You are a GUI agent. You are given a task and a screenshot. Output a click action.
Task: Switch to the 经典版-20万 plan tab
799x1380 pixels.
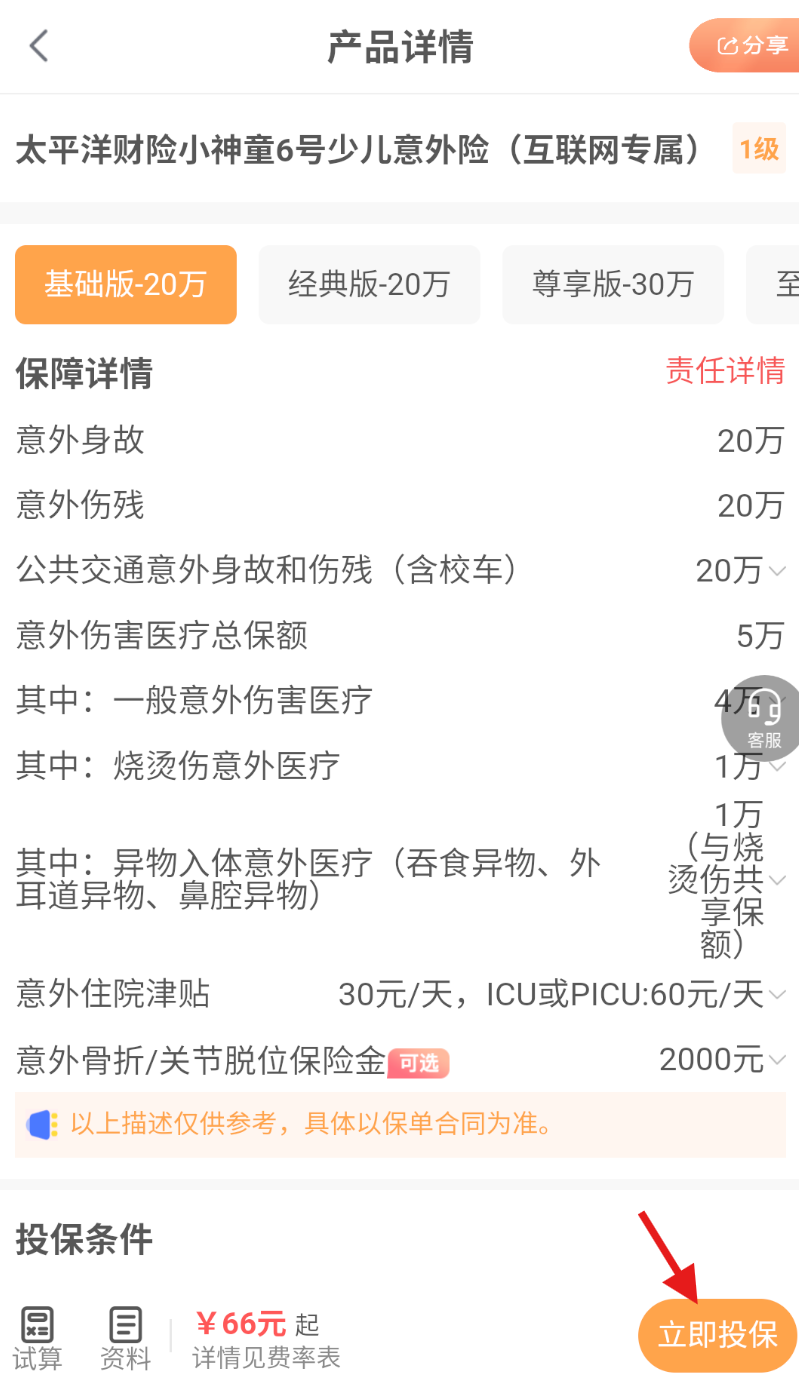[x=369, y=284]
